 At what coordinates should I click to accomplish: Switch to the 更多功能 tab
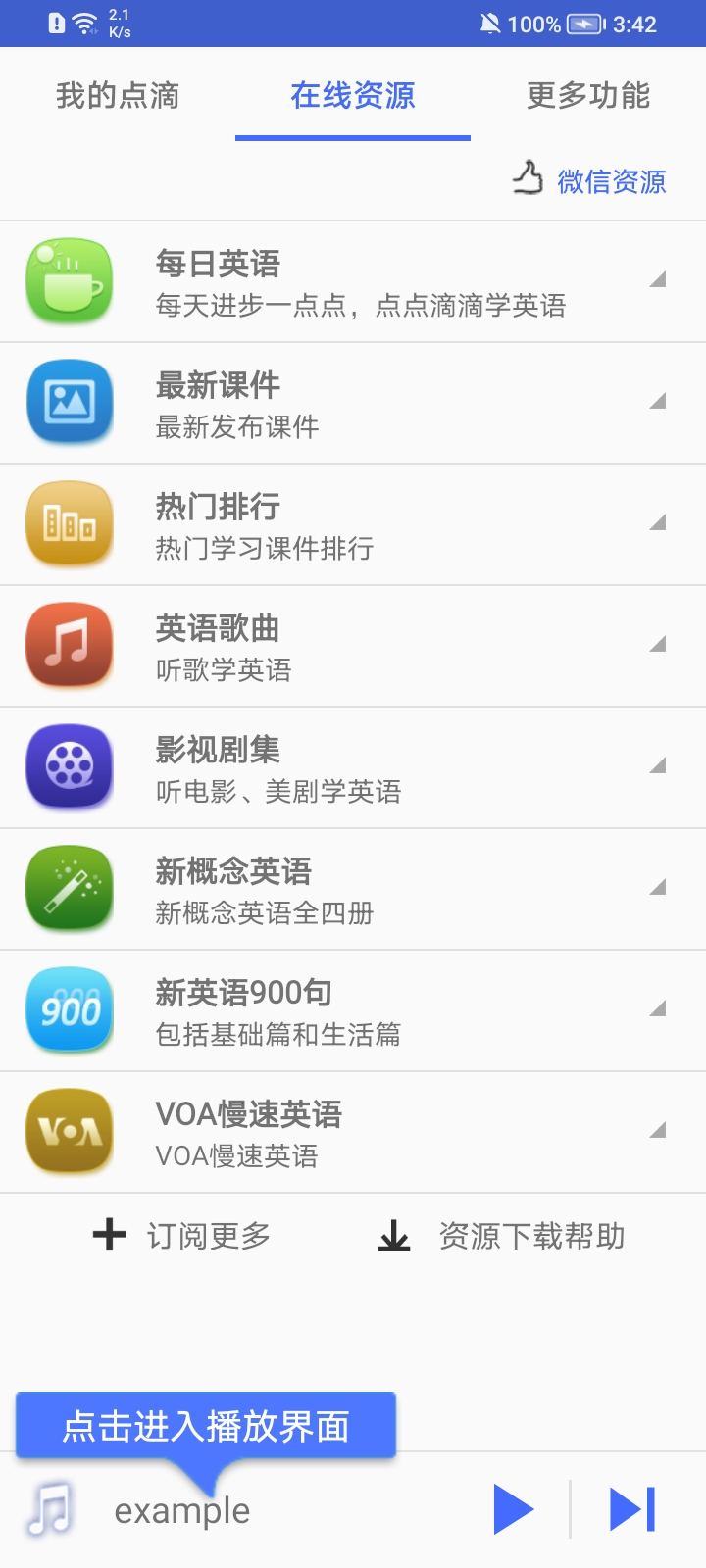click(x=588, y=96)
